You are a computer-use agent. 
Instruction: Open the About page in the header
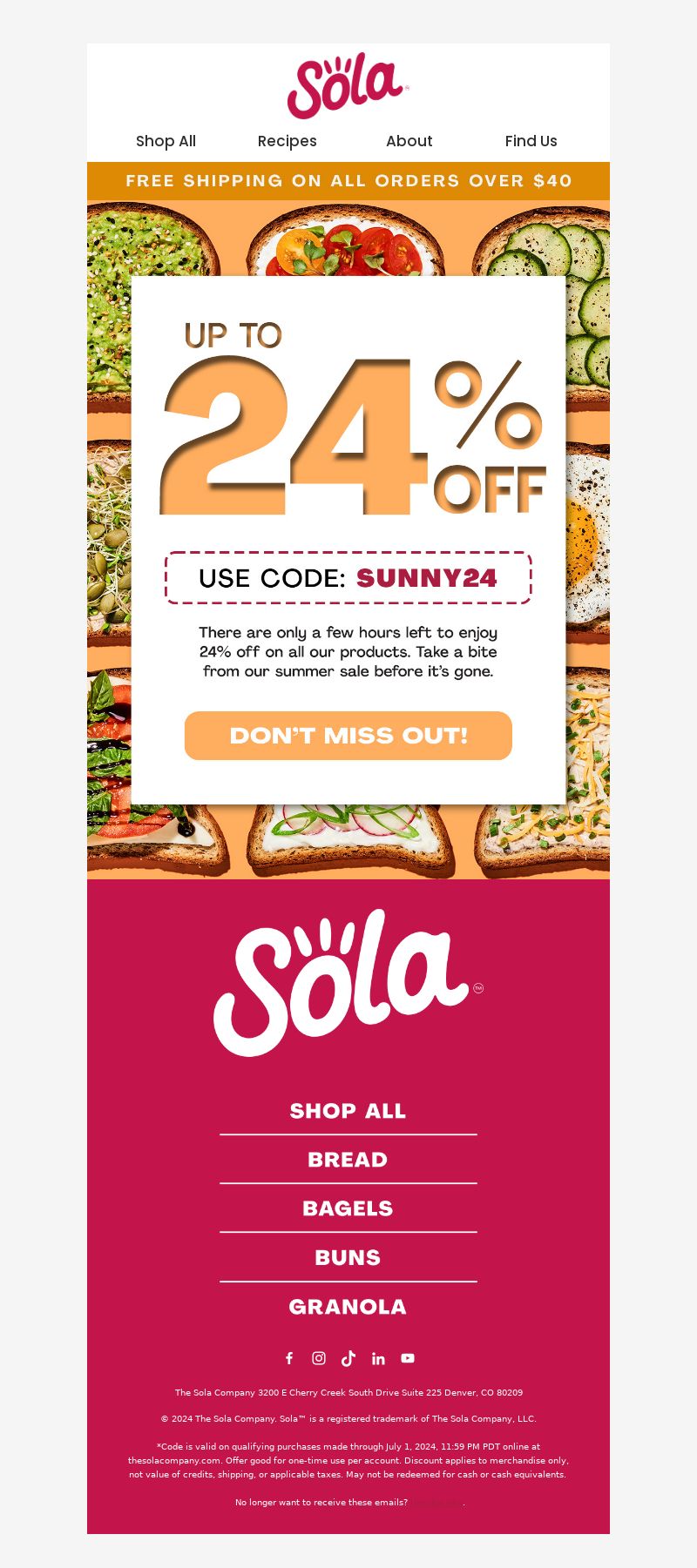(x=409, y=141)
